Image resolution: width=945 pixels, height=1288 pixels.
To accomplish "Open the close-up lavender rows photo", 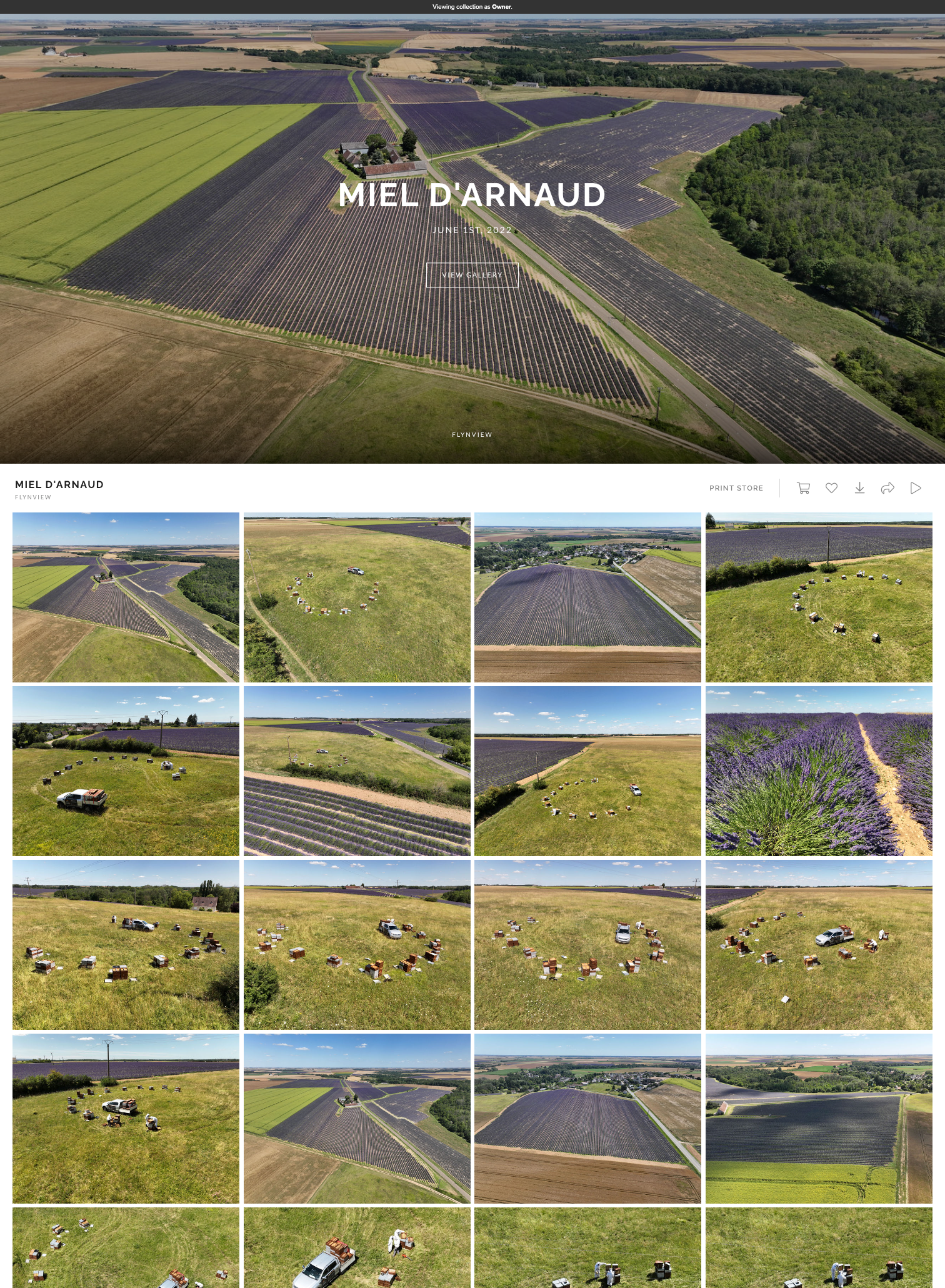I will [x=819, y=771].
